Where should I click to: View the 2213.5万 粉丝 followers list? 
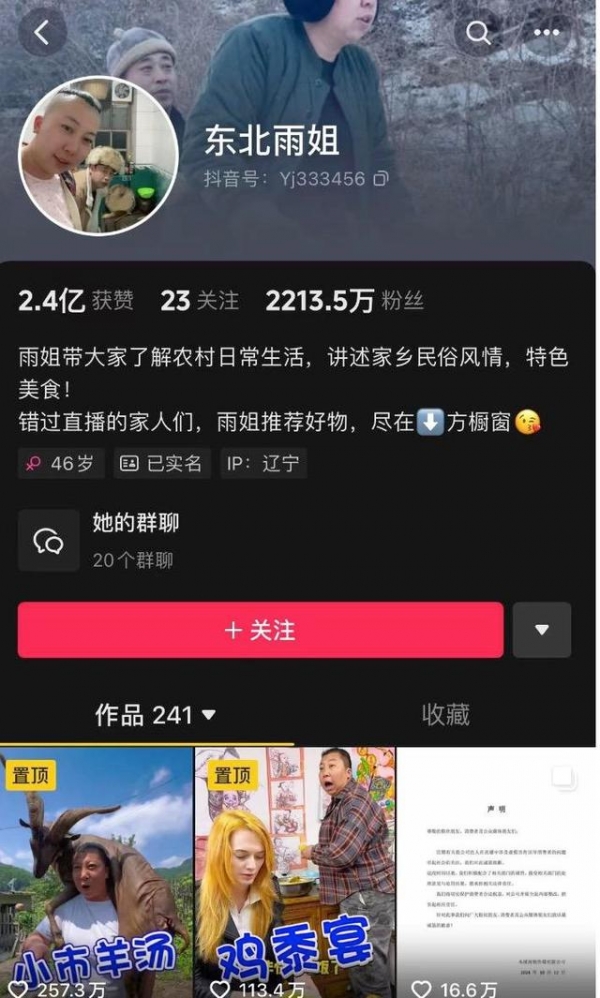tap(344, 300)
